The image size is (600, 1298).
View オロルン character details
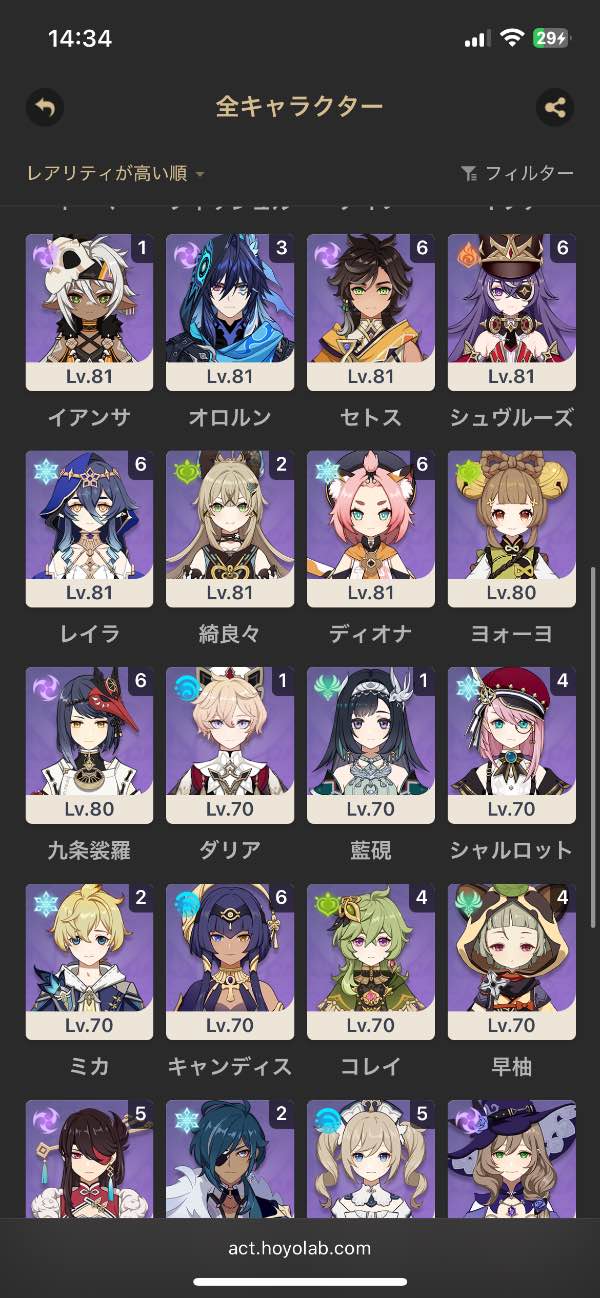click(x=230, y=312)
